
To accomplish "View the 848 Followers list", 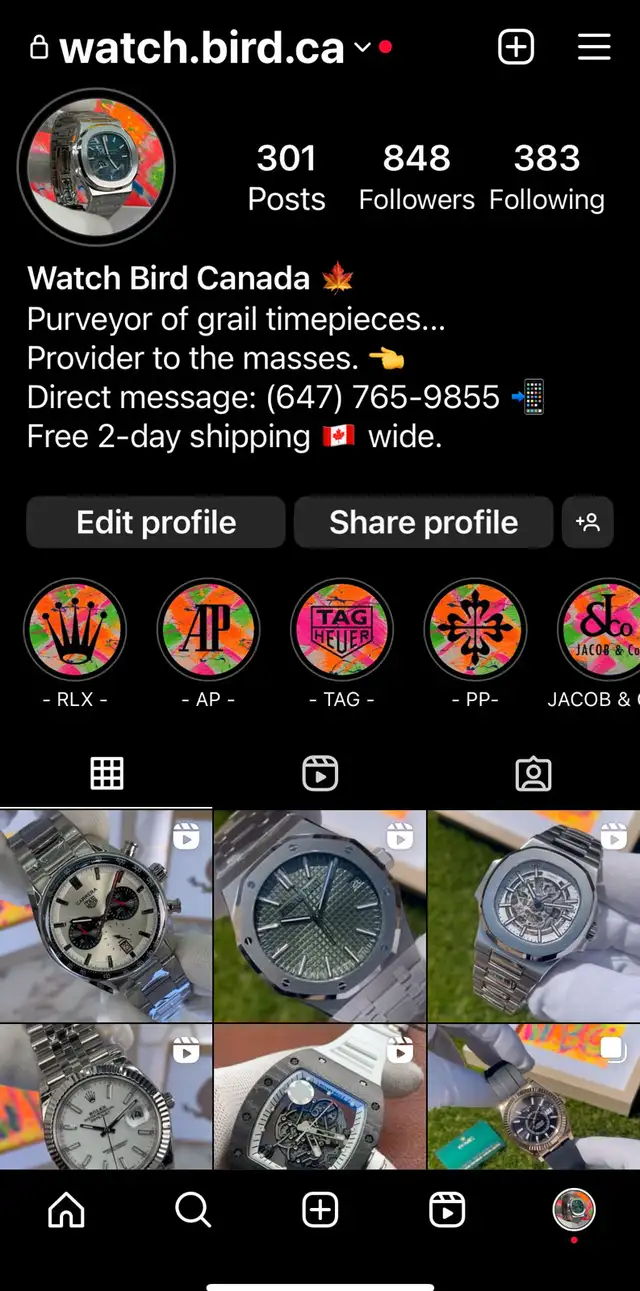I will [x=417, y=177].
